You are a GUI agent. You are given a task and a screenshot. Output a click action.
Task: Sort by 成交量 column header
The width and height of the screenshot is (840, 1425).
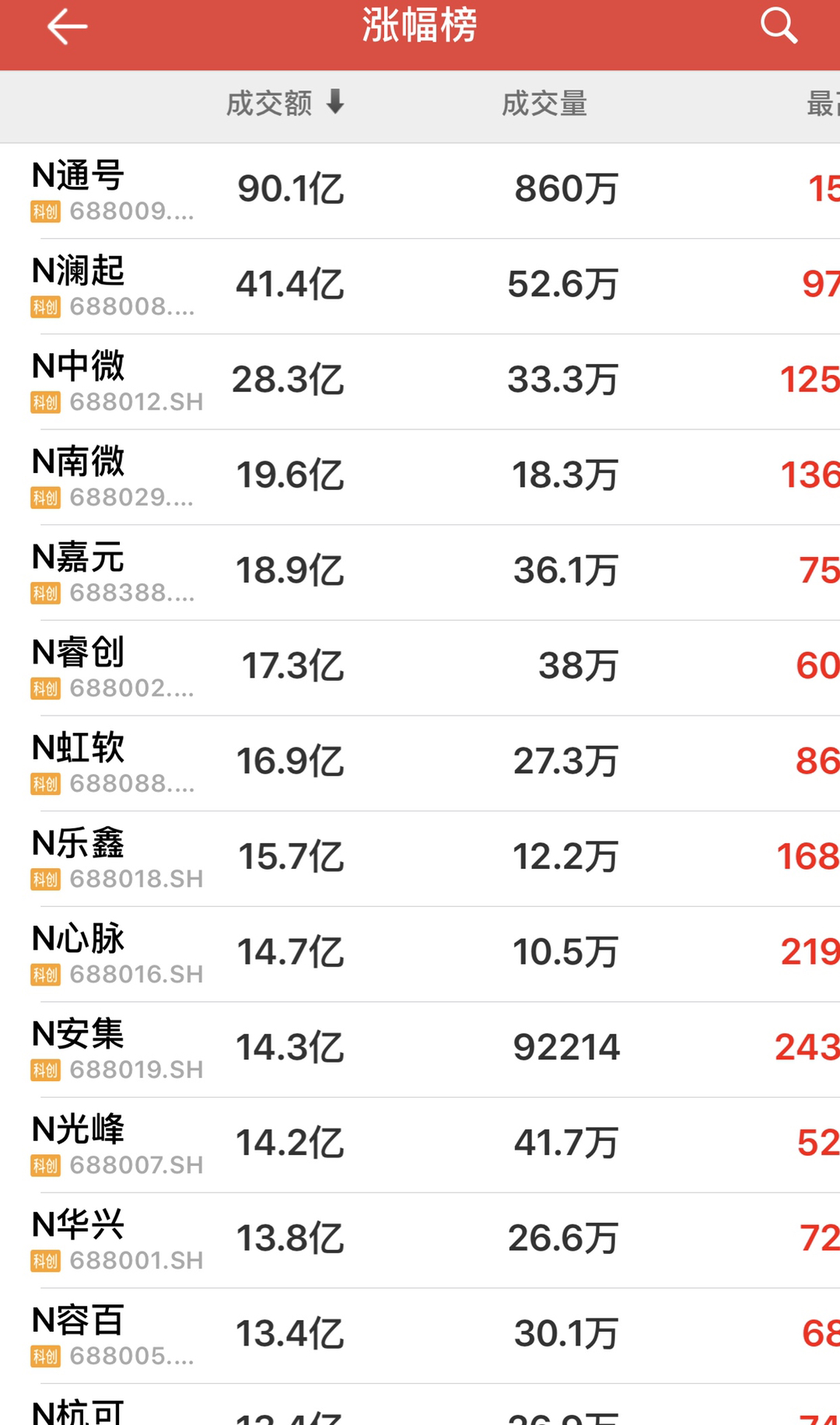pos(544,103)
